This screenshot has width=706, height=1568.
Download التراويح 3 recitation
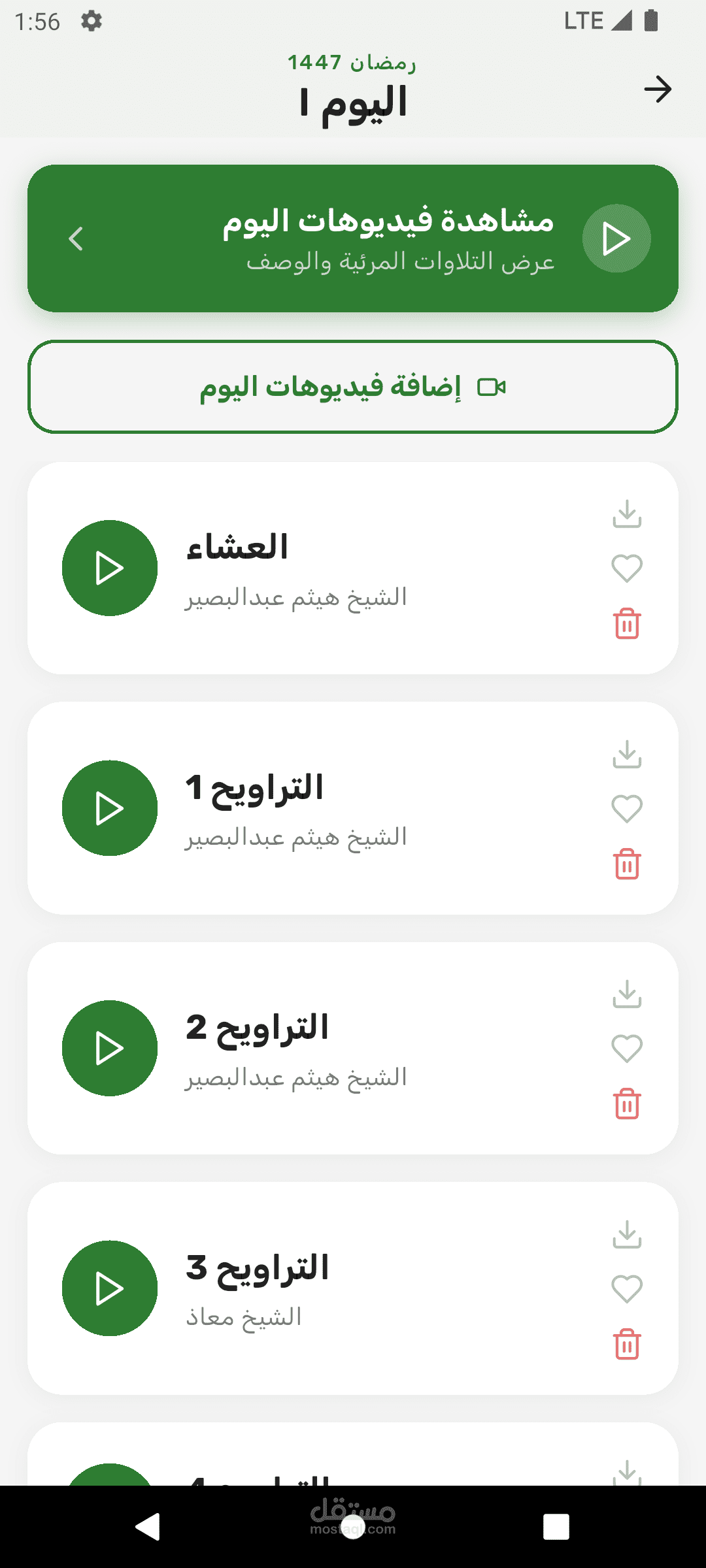coord(627,1234)
